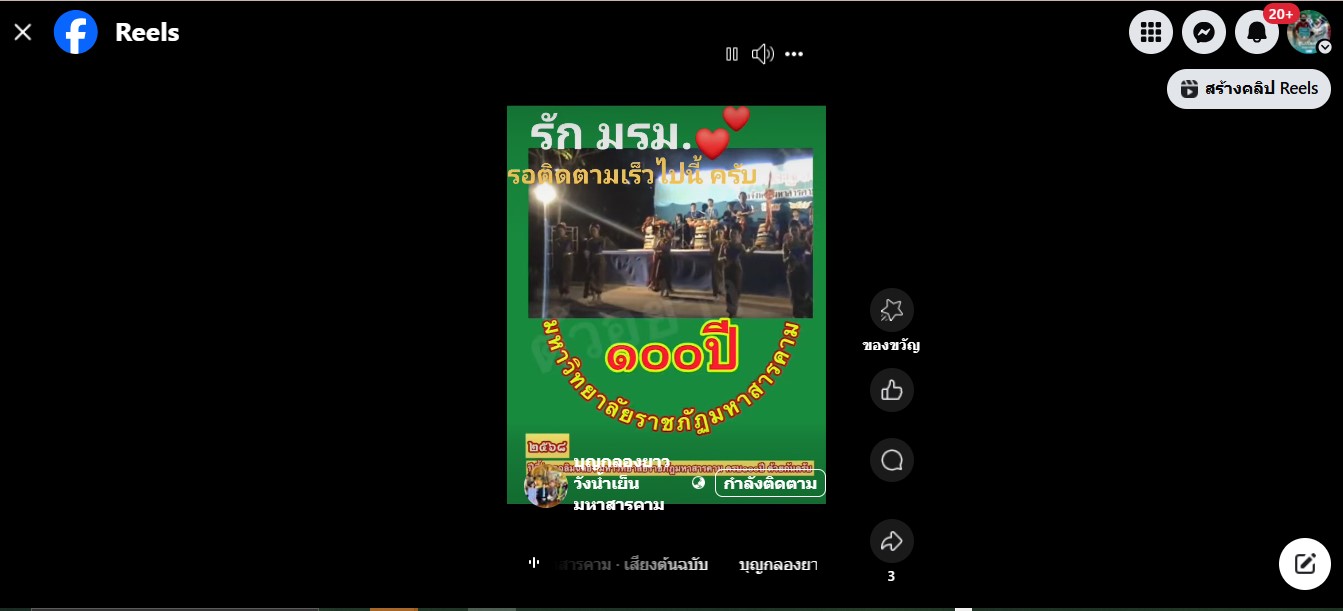Pause the reel playback
Screen dimensions: 1343x611
point(732,54)
